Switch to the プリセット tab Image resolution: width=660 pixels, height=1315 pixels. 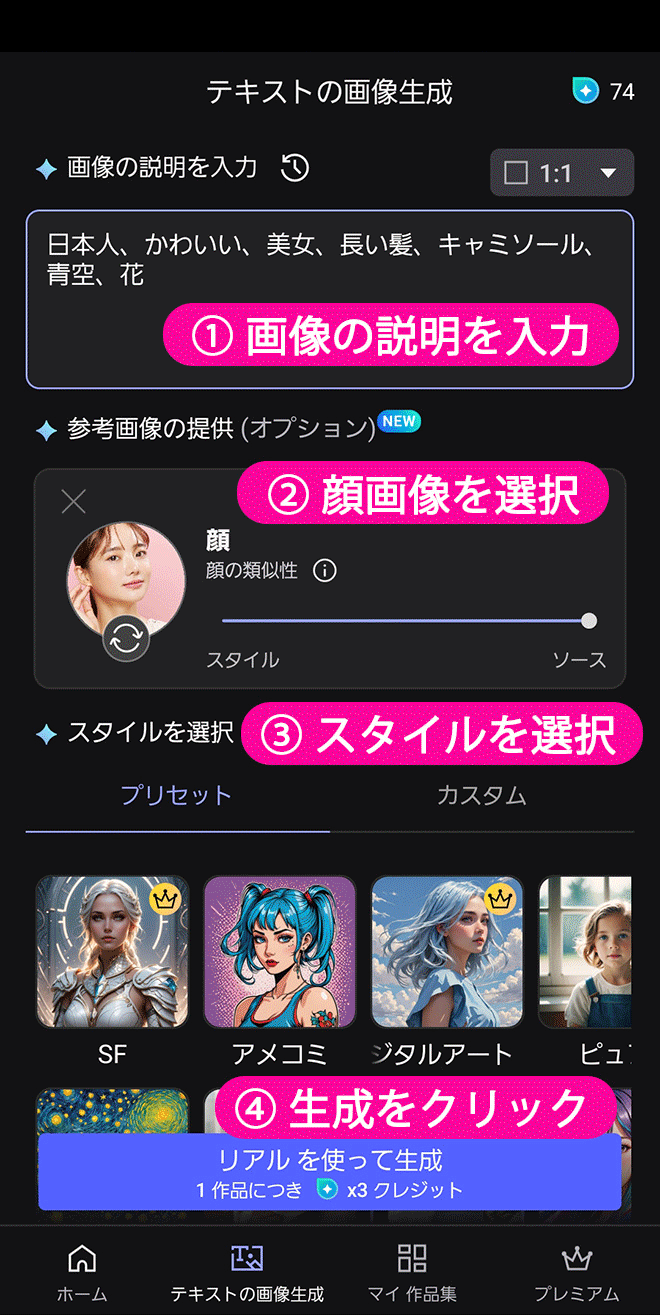(x=176, y=796)
